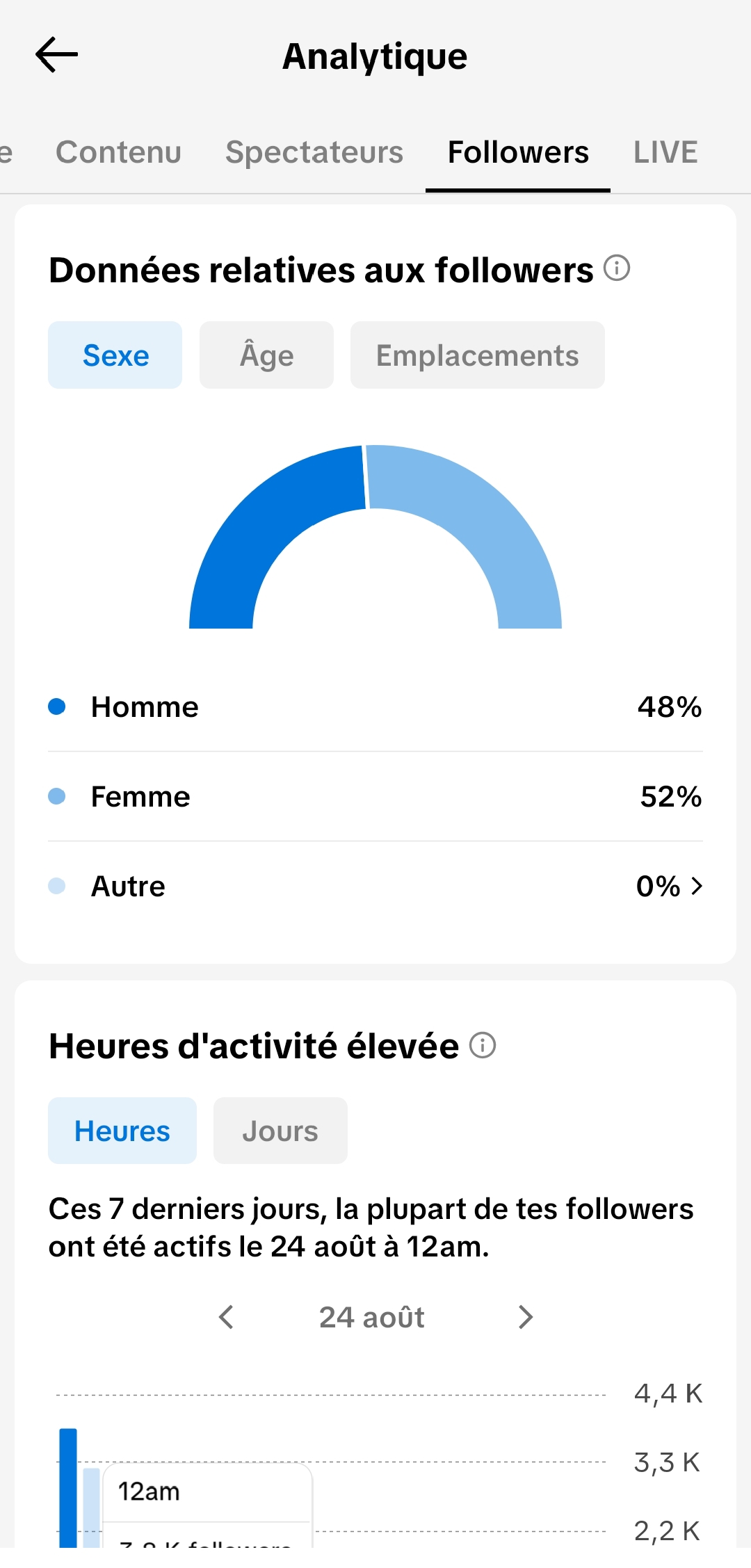View followers by Emplacements
The width and height of the screenshot is (751, 1568).
pyautogui.click(x=478, y=355)
